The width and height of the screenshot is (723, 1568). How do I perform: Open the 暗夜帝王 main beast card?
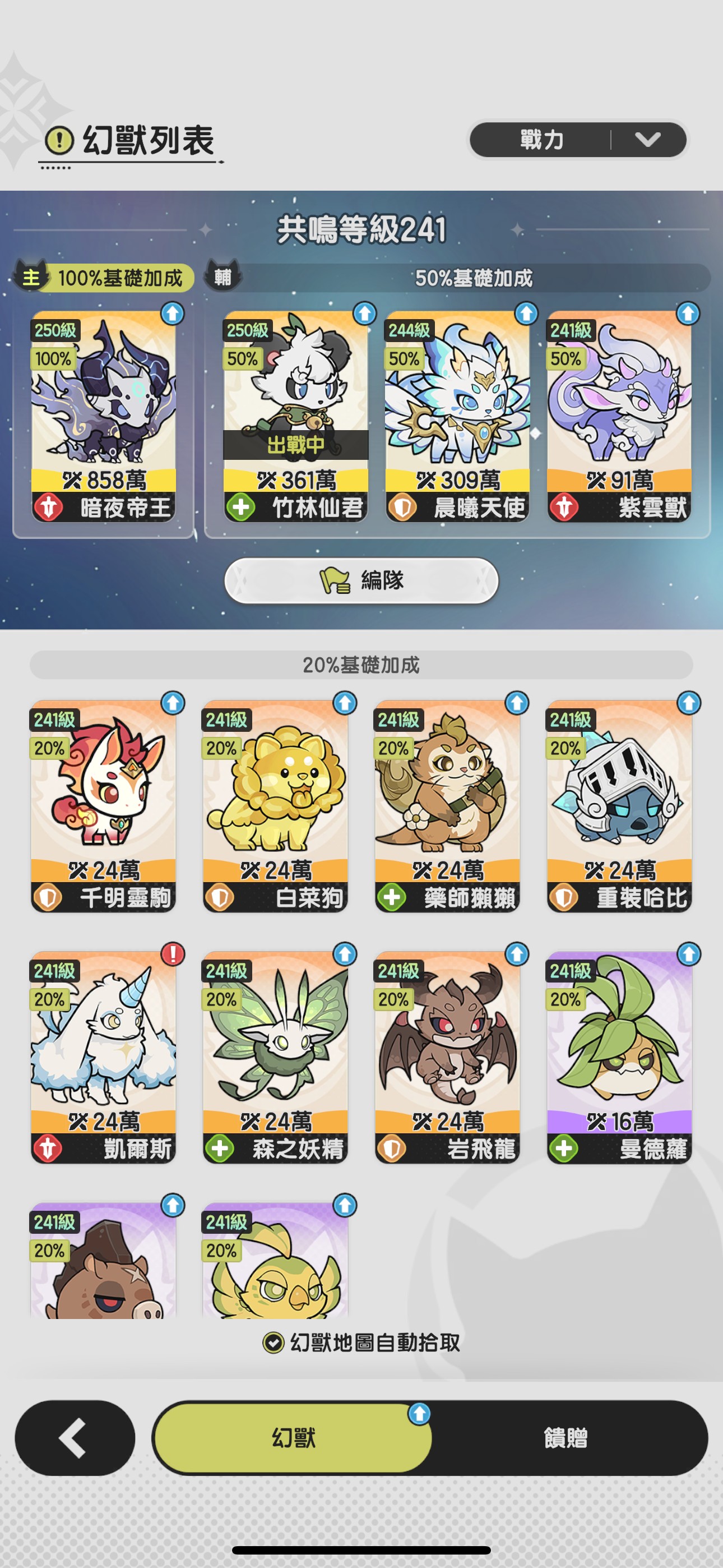(104, 416)
